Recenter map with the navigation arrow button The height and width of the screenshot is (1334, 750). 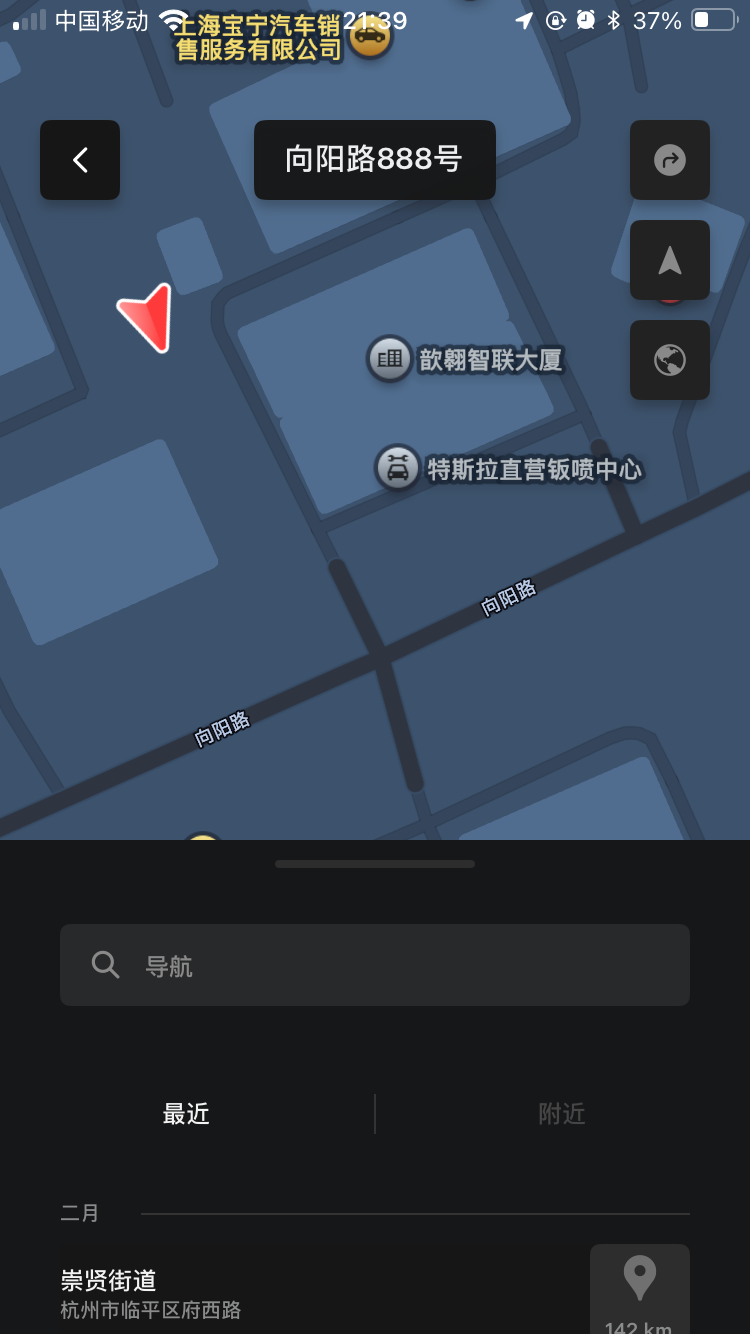(x=670, y=260)
